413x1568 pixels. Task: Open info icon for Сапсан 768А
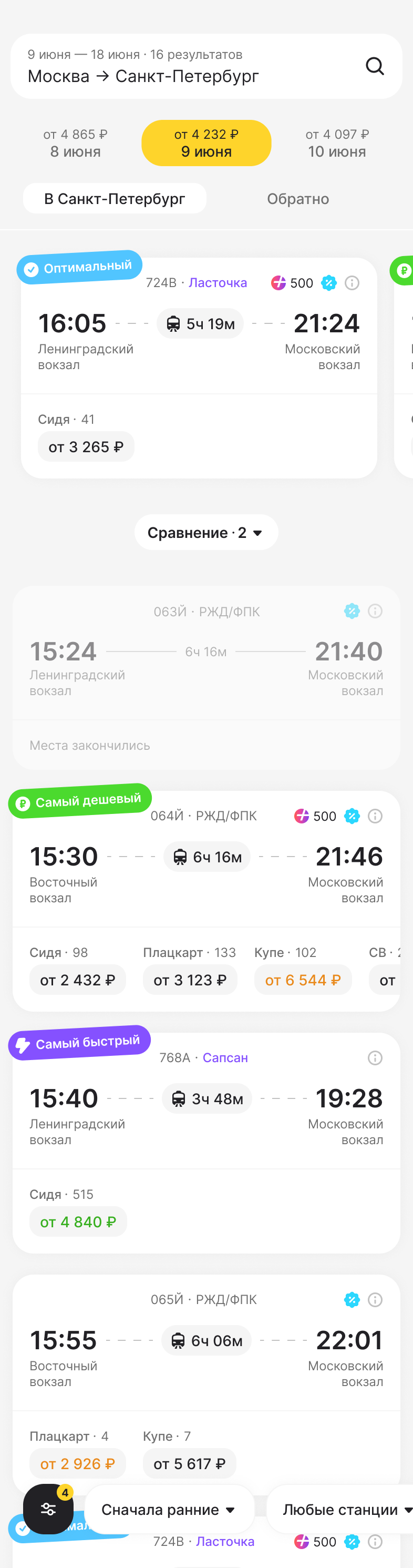click(375, 1058)
